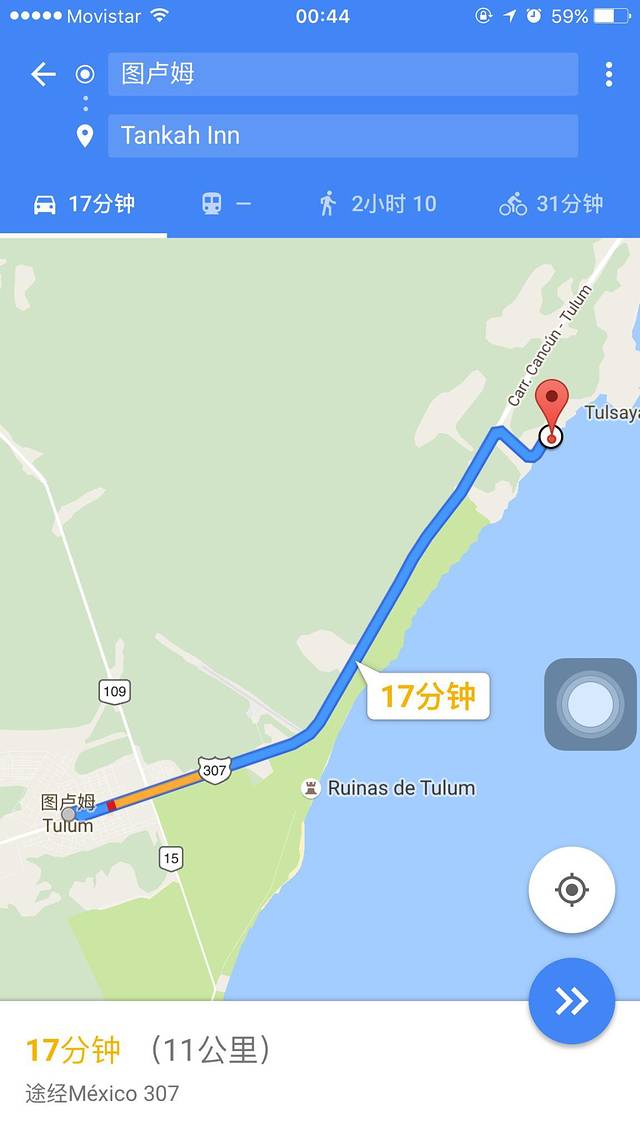Start navigation with the blue arrow button
Screen dimensions: 640x1137
click(571, 1001)
